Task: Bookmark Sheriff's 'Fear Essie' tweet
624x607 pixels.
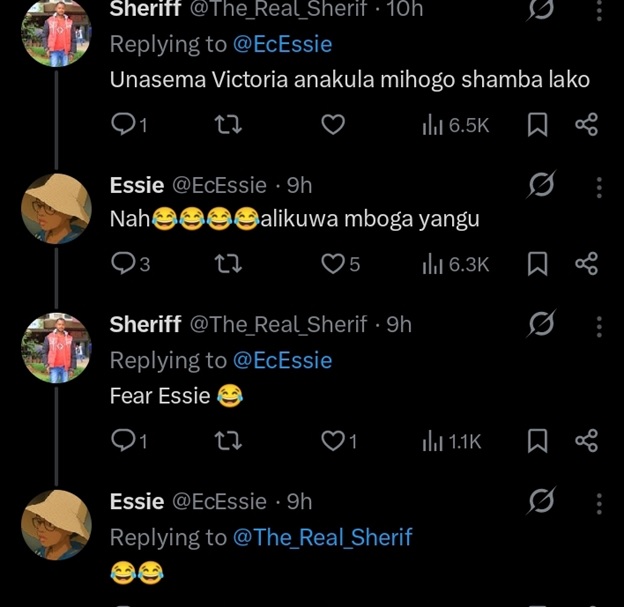Action: click(x=537, y=441)
